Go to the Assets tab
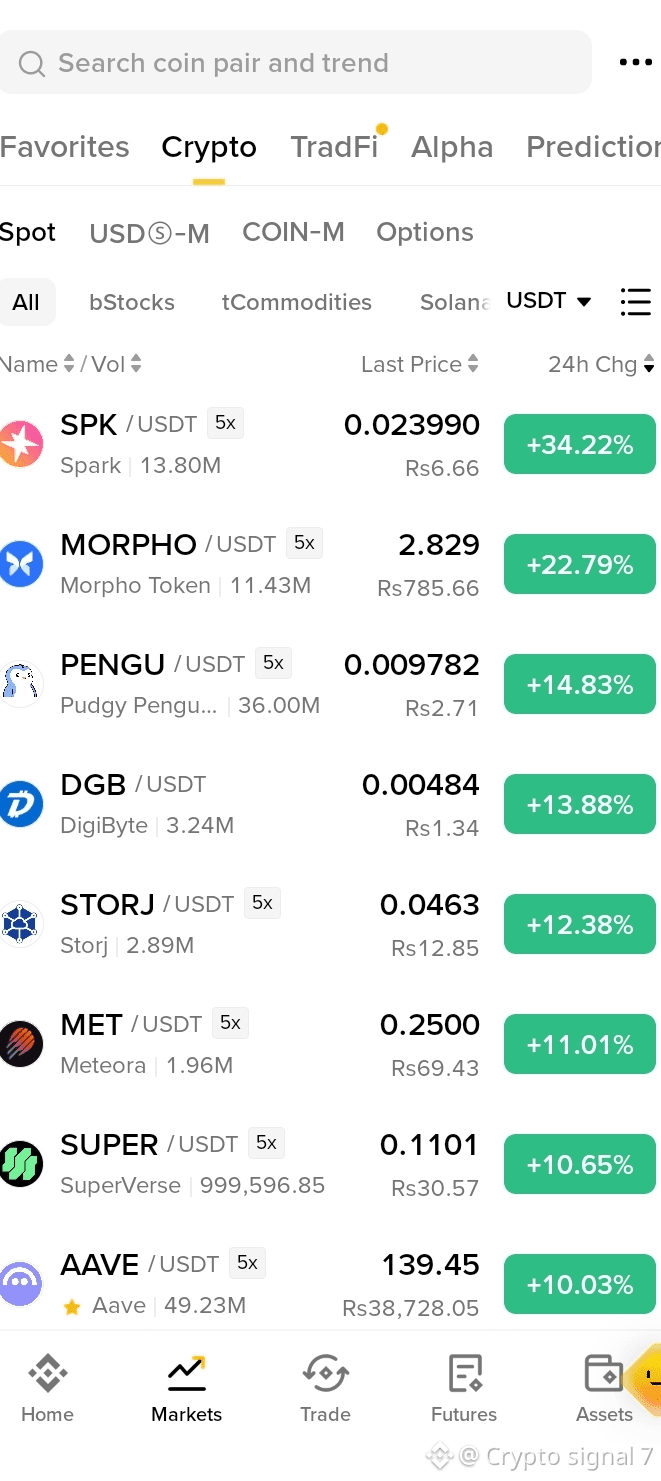The height and width of the screenshot is (1481, 661). 604,1388
